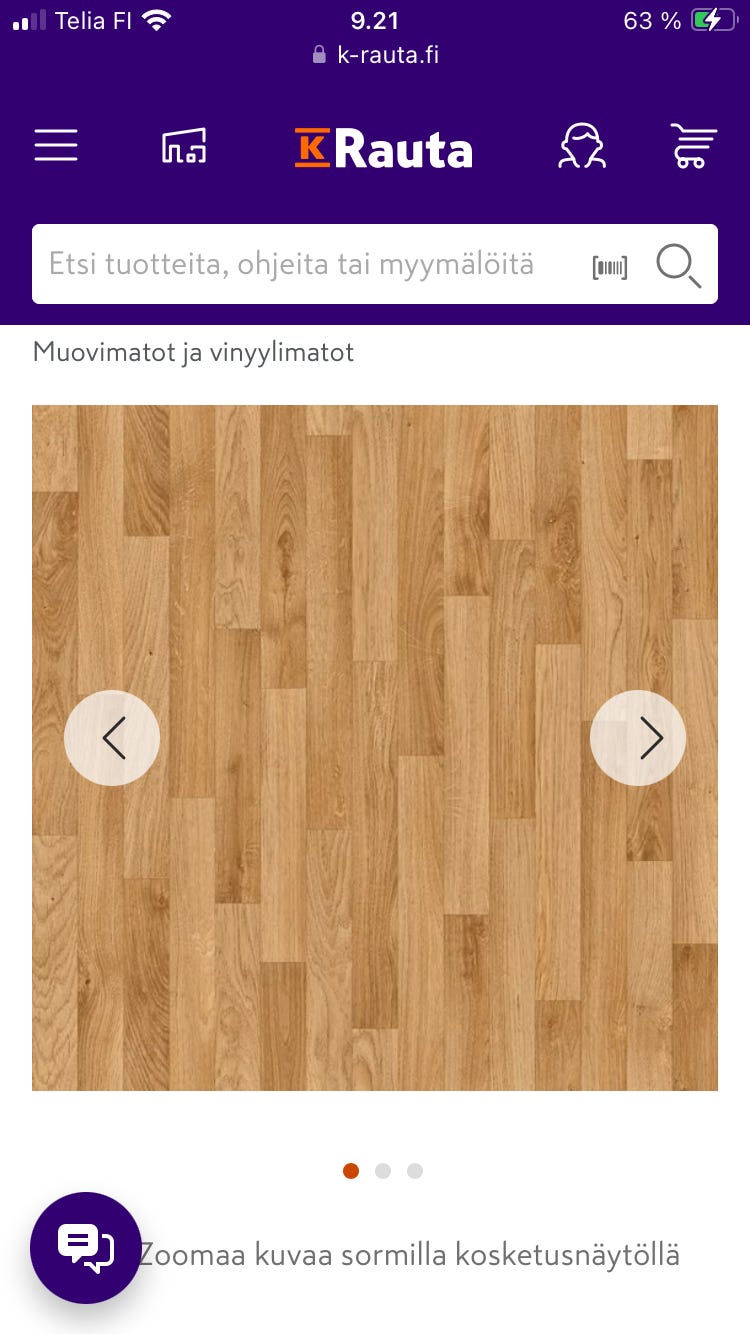This screenshot has height=1334, width=750.
Task: Tap the magnifier search icon
Action: pyautogui.click(x=678, y=266)
